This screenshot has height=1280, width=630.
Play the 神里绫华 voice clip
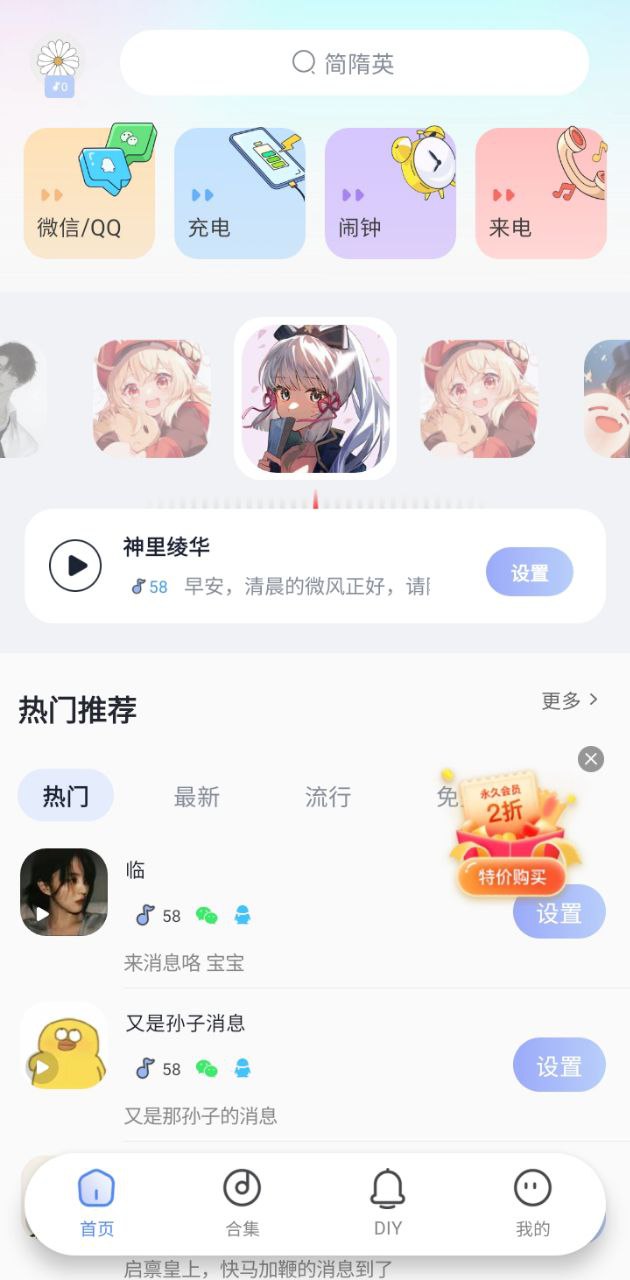(x=76, y=566)
